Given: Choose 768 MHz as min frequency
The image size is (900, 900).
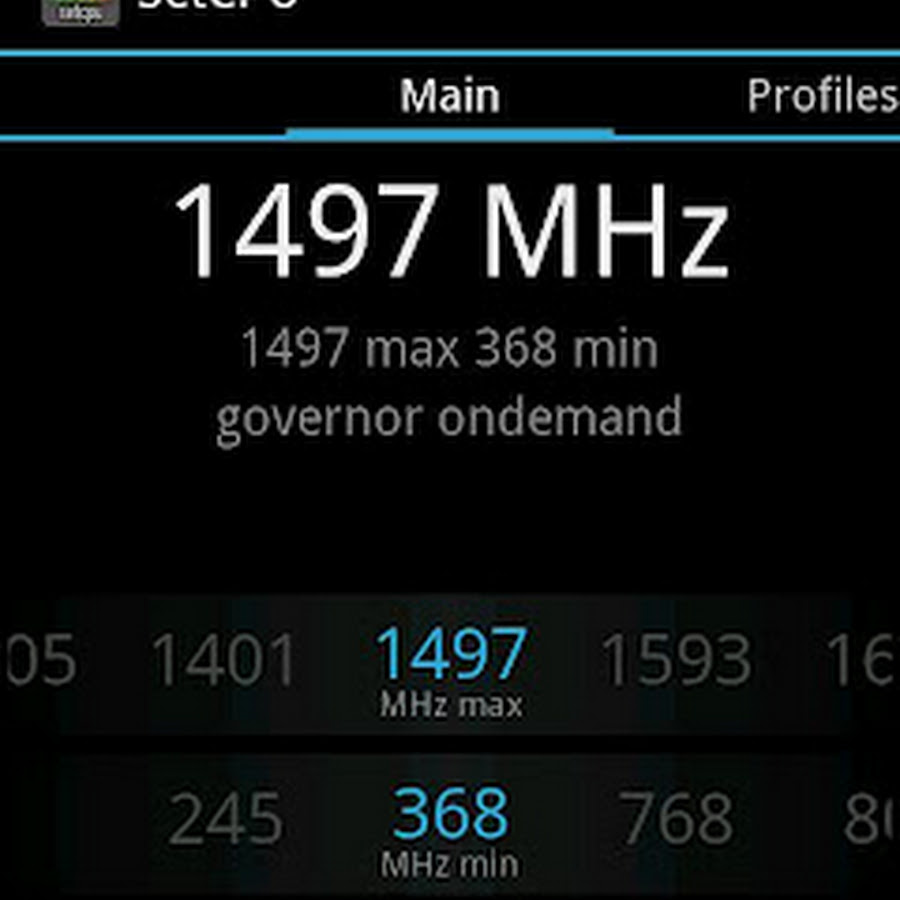Looking at the screenshot, I should pyautogui.click(x=676, y=819).
